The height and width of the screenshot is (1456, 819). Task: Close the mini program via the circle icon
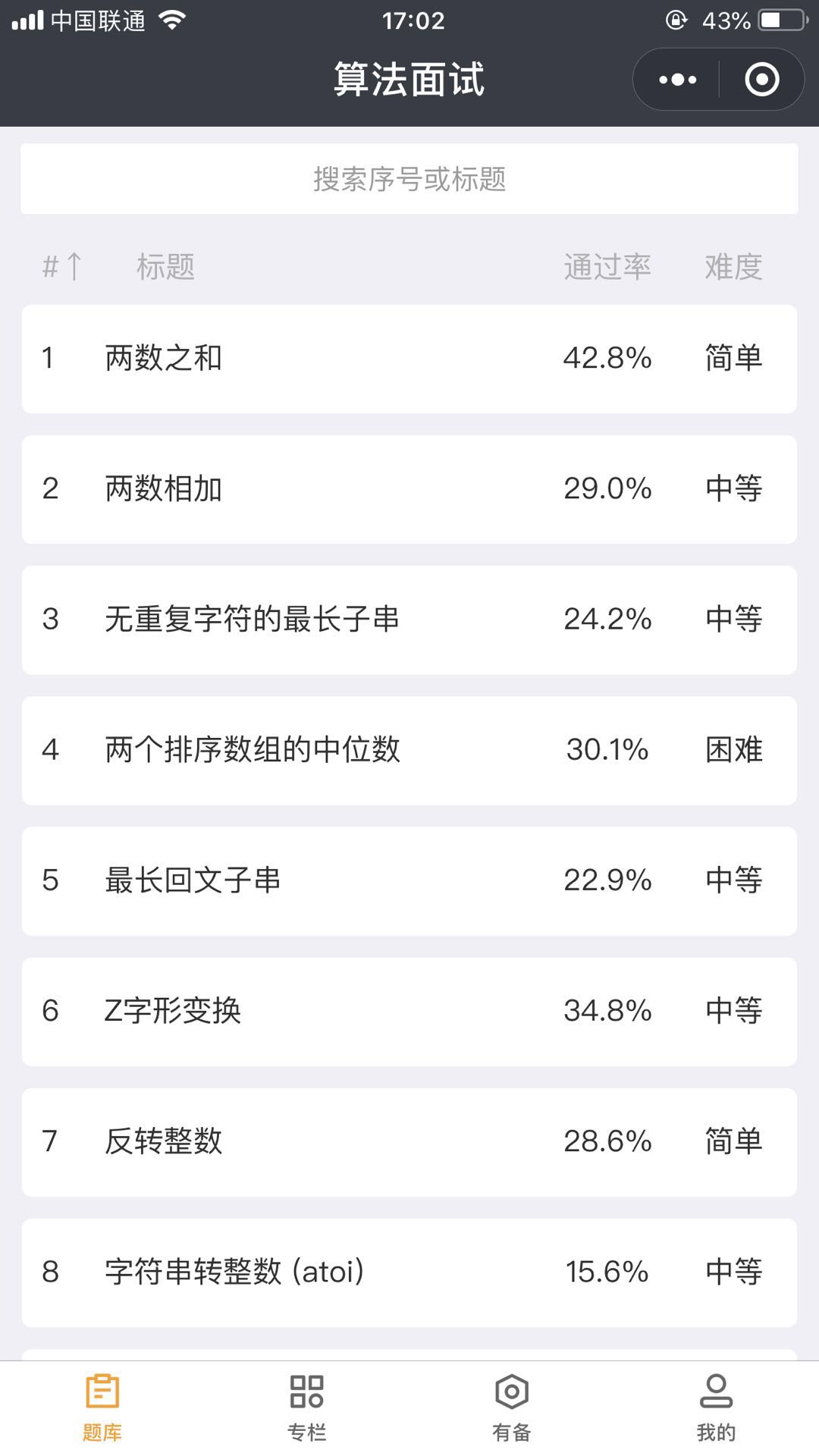click(x=761, y=80)
